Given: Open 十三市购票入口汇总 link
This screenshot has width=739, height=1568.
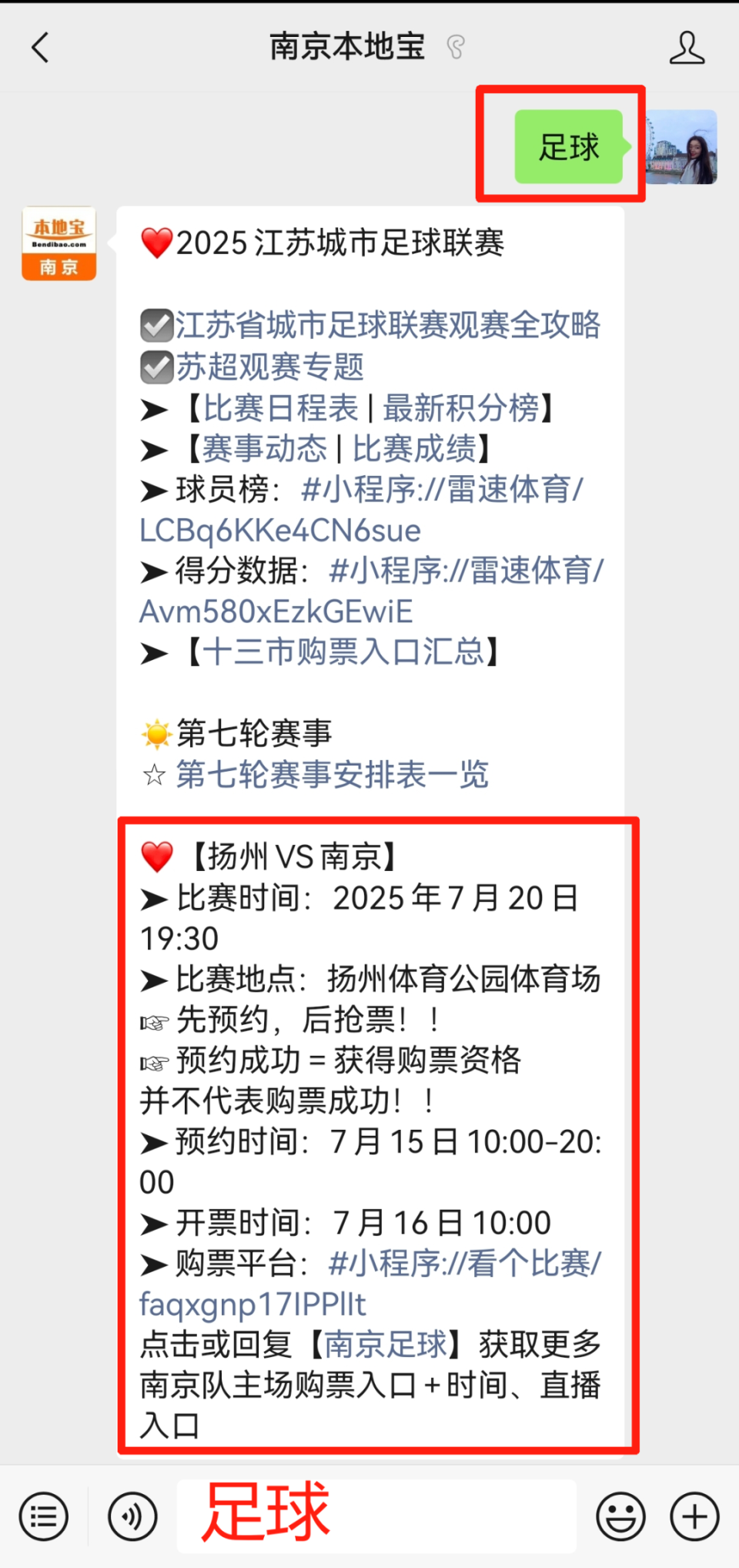Looking at the screenshot, I should pyautogui.click(x=343, y=652).
